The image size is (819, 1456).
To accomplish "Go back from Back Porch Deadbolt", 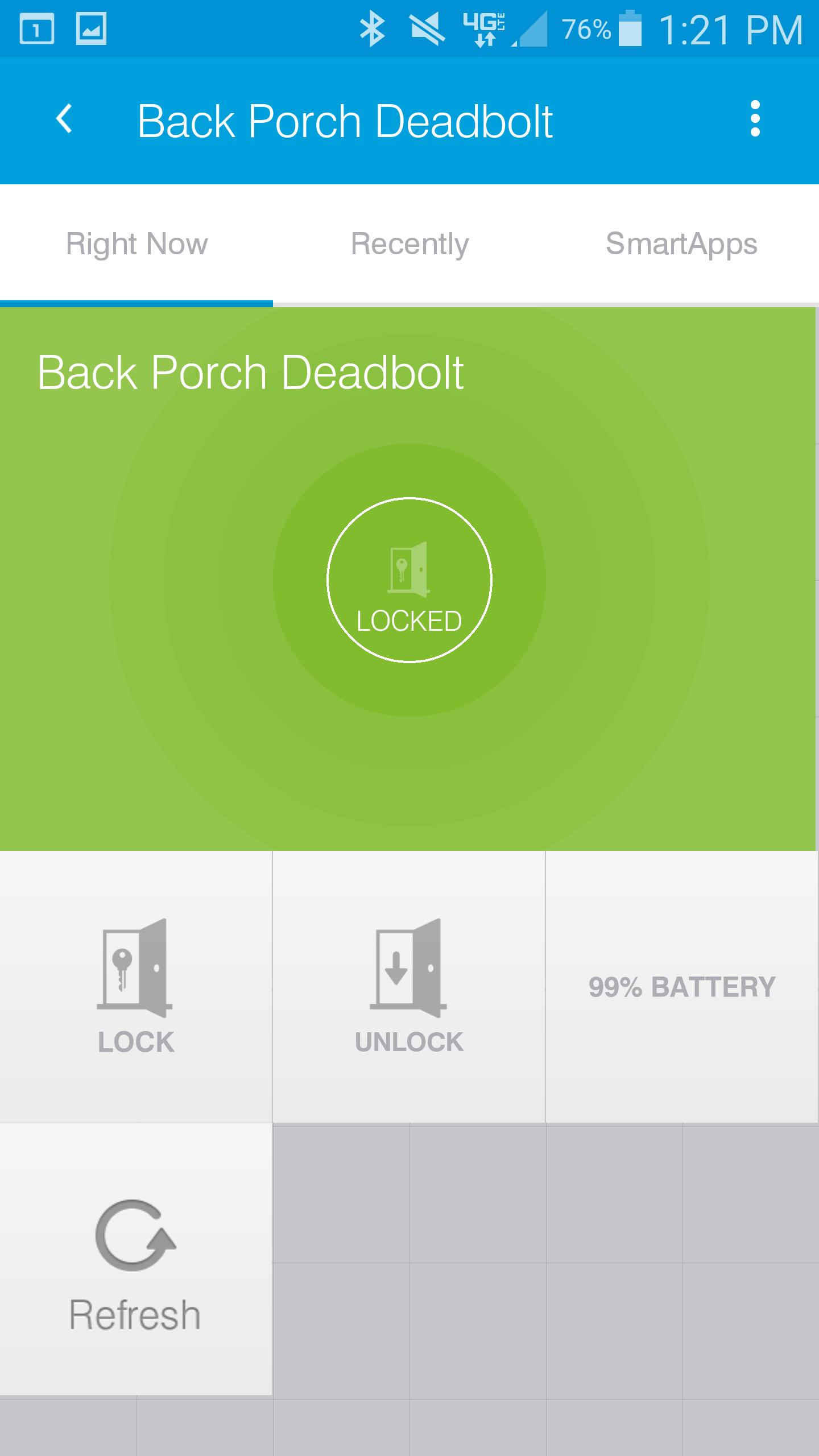I will 64,119.
